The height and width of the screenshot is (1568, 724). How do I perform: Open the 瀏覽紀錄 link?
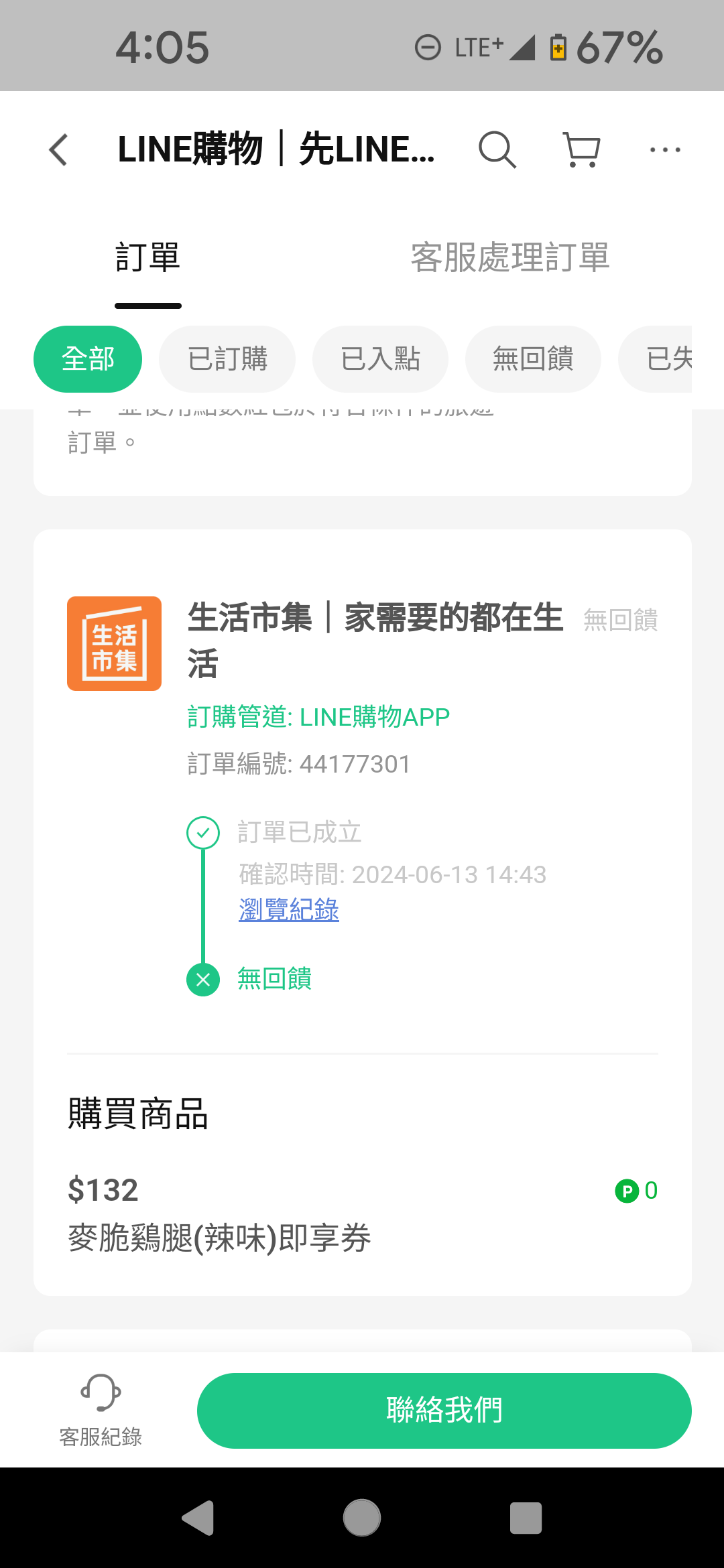(289, 910)
